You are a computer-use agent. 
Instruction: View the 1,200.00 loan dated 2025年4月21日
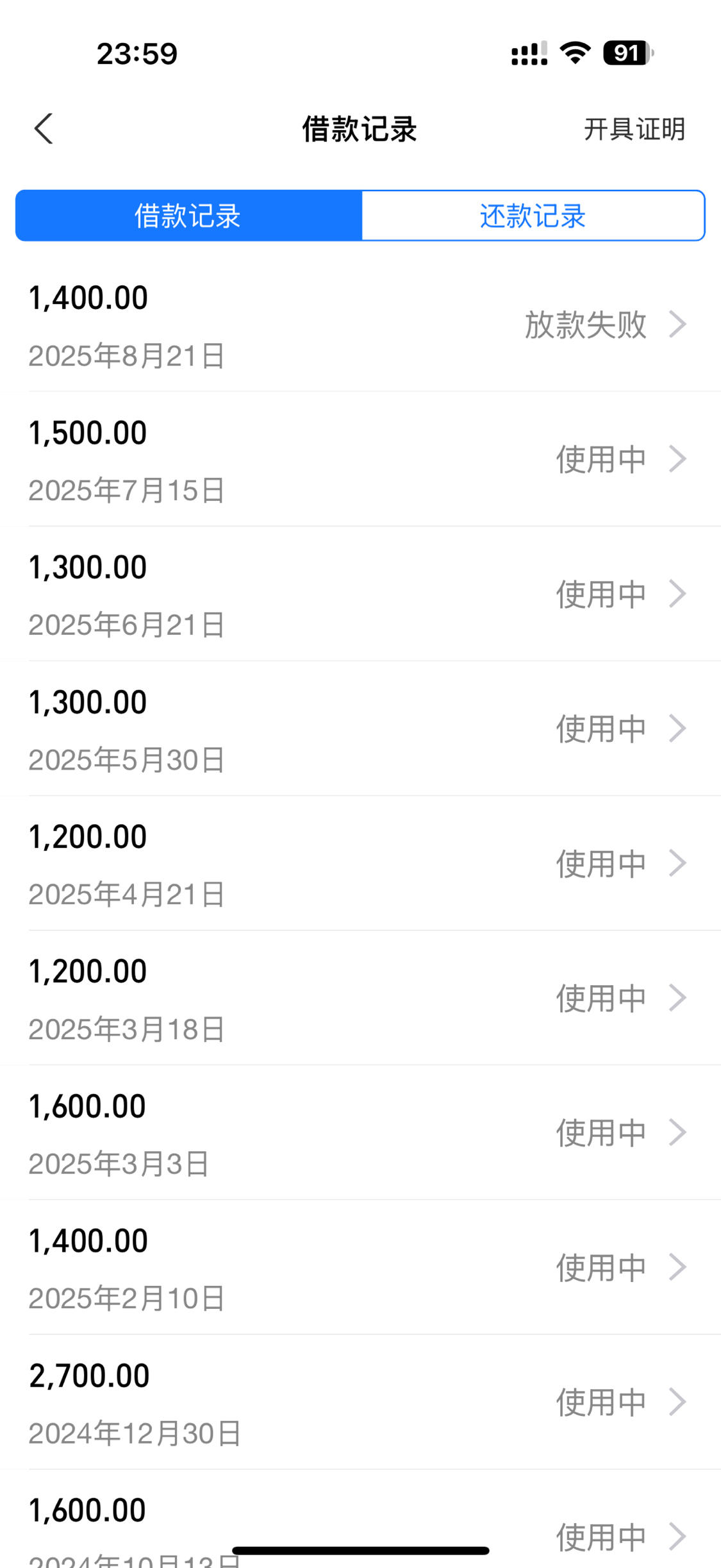(x=360, y=863)
